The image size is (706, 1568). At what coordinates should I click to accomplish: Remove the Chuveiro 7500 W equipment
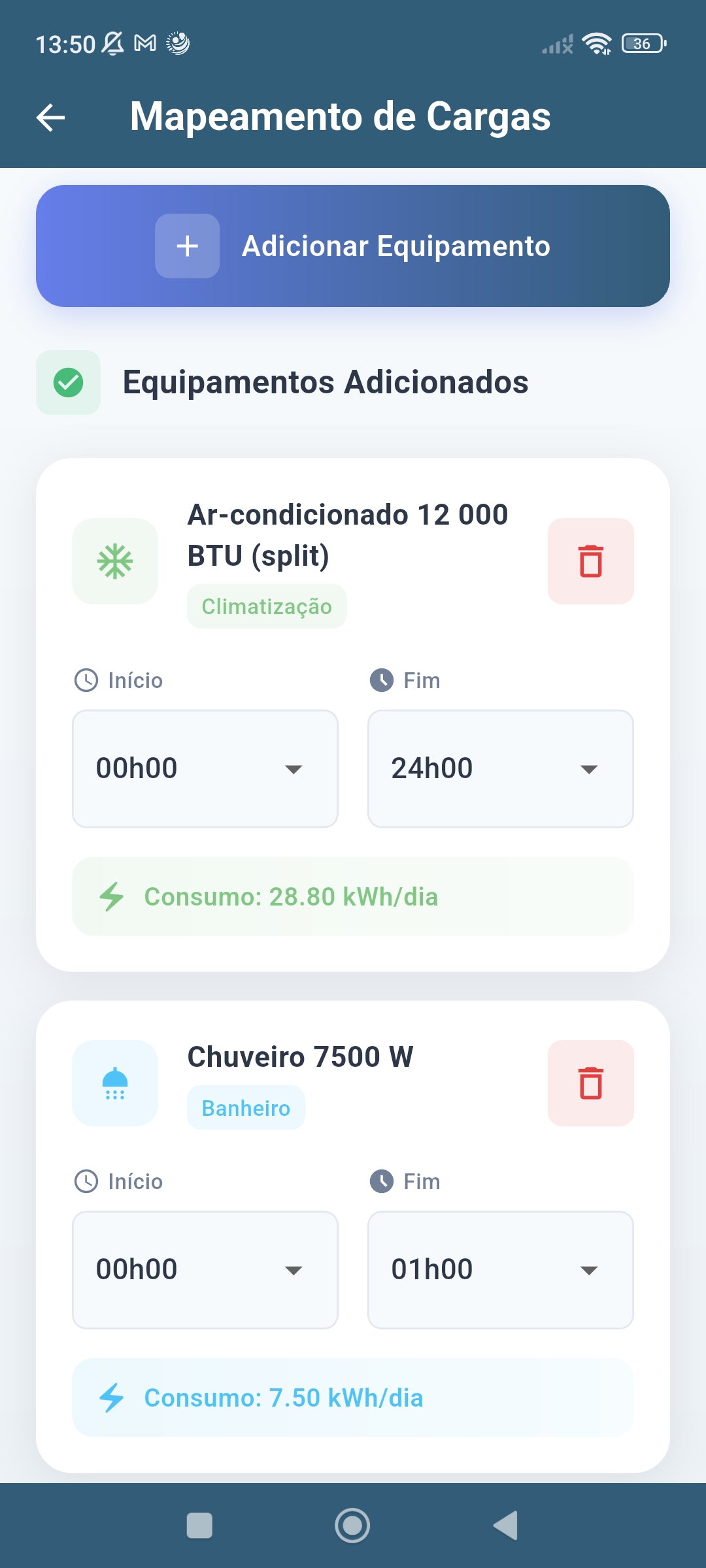(x=590, y=1083)
